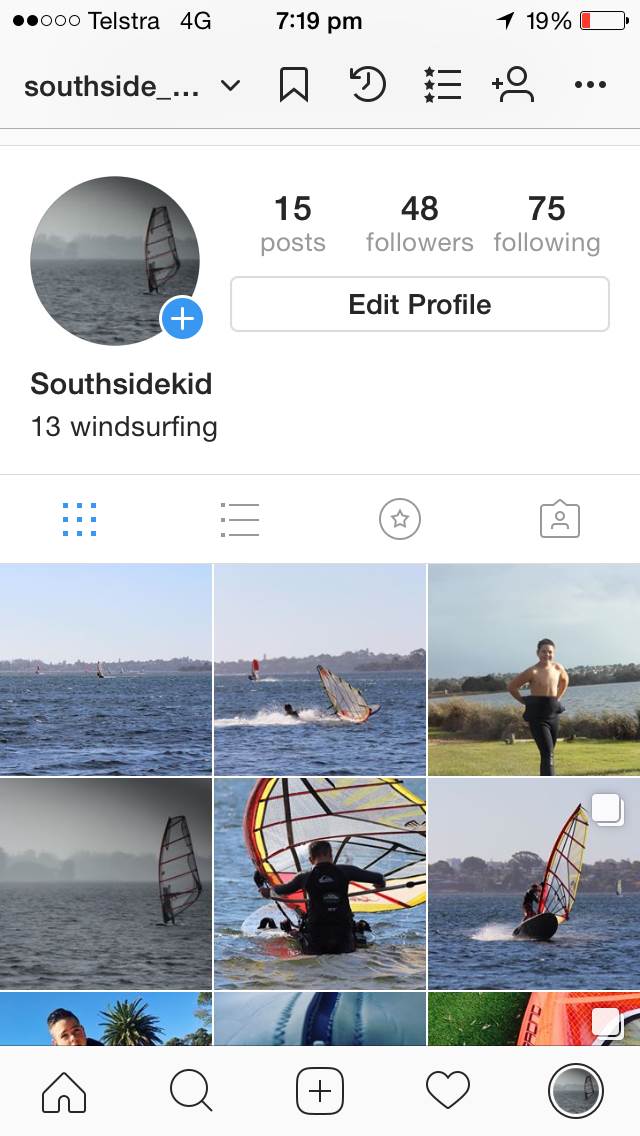
Task: Switch to list view tab
Action: [240, 519]
